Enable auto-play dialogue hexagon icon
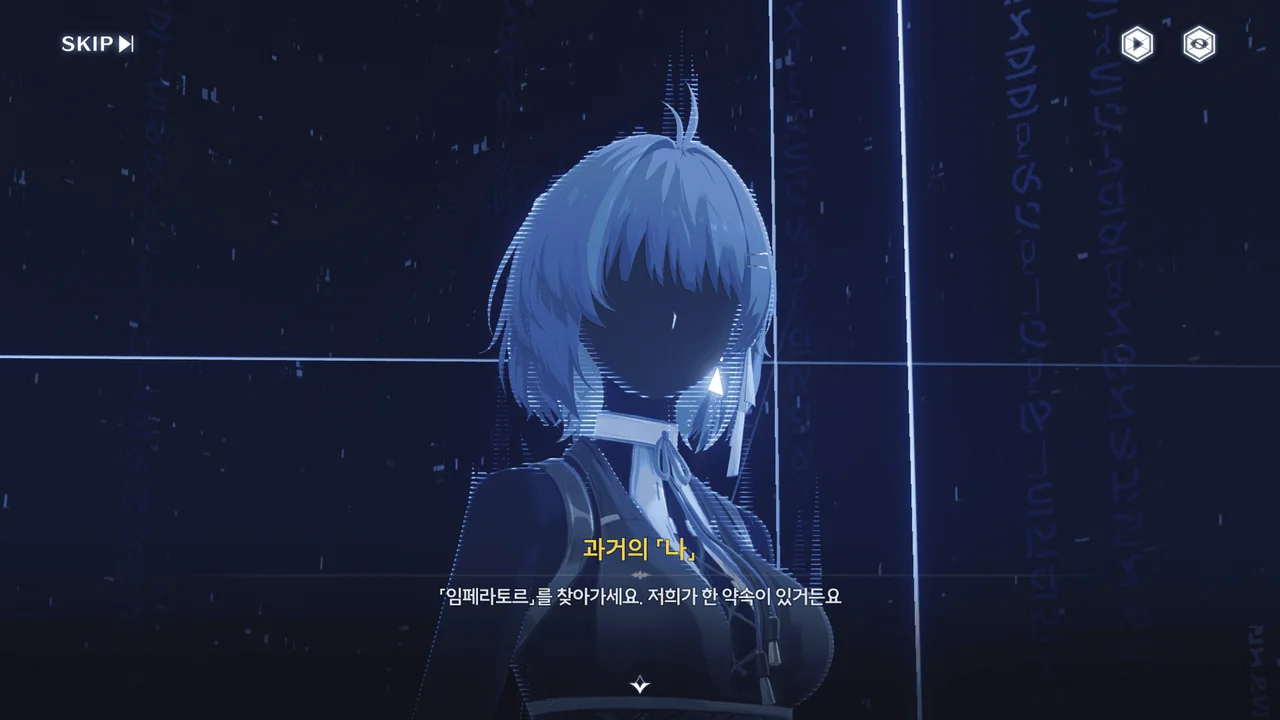This screenshot has height=720, width=1280. click(1136, 44)
